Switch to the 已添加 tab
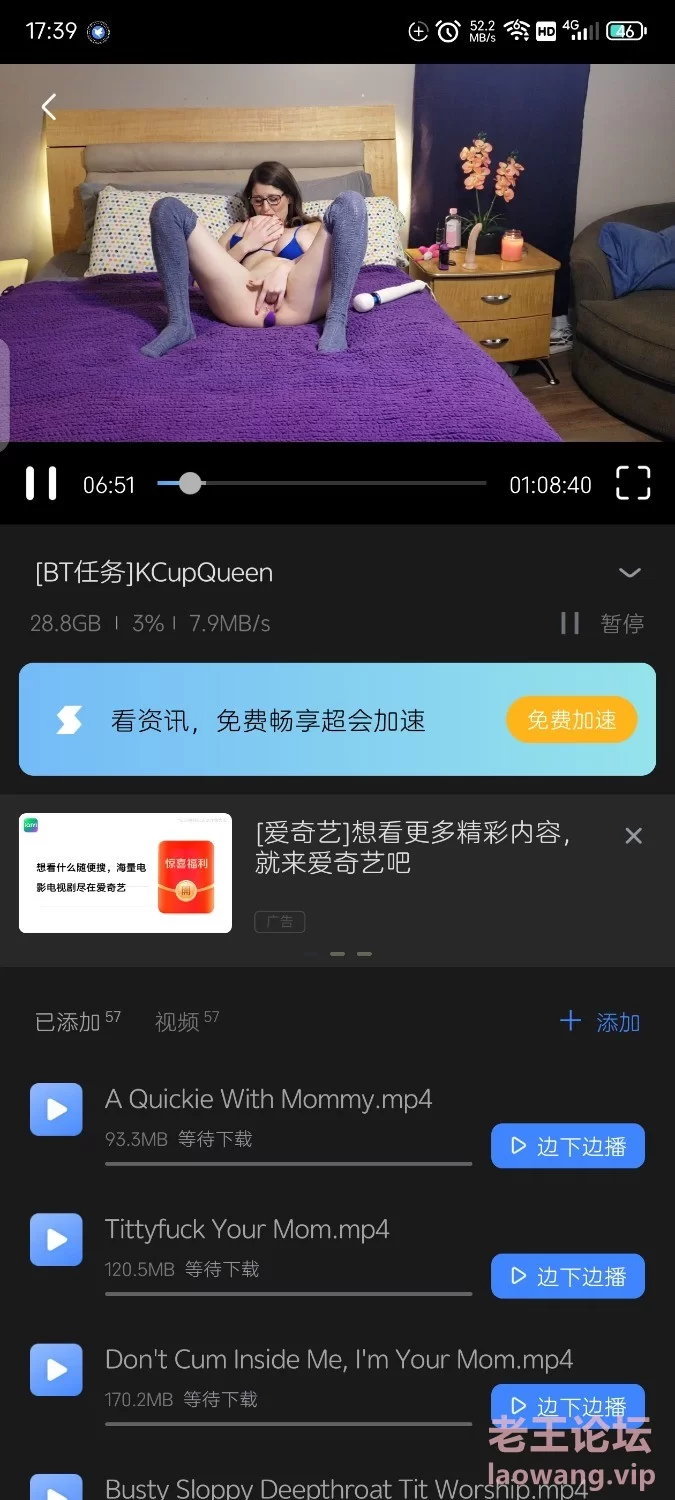The height and width of the screenshot is (1500, 675). pos(77,1021)
